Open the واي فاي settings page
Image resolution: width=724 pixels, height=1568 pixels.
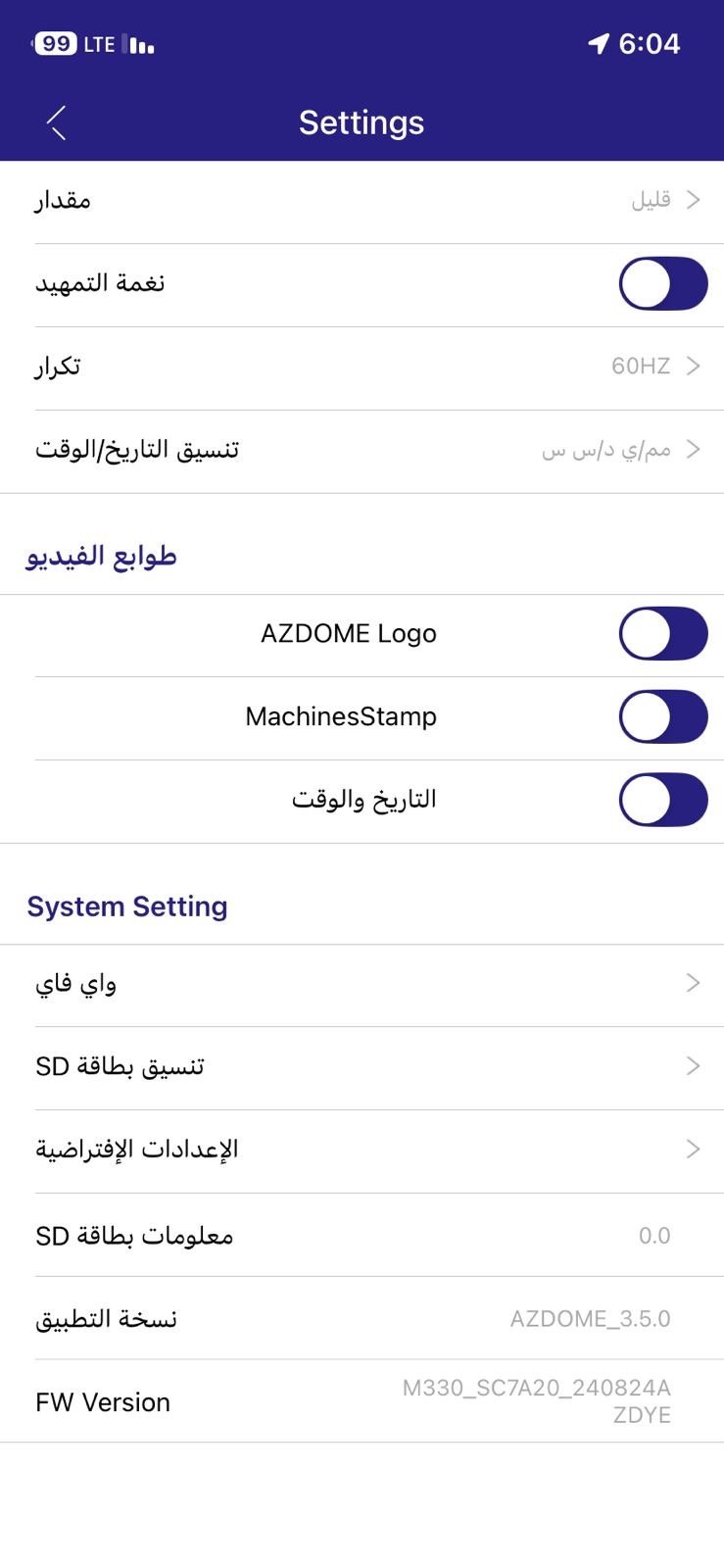coord(362,983)
